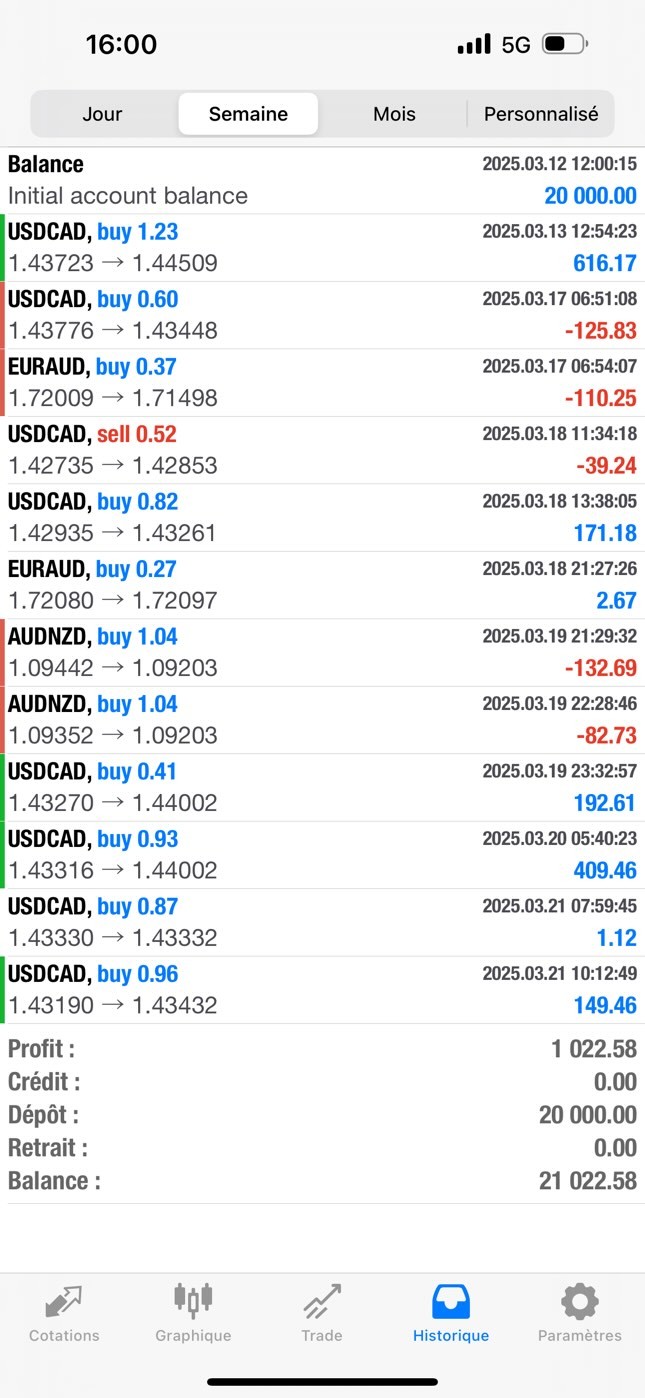Open the Cotations tab
The height and width of the screenshot is (1398, 645).
pyautogui.click(x=64, y=1314)
